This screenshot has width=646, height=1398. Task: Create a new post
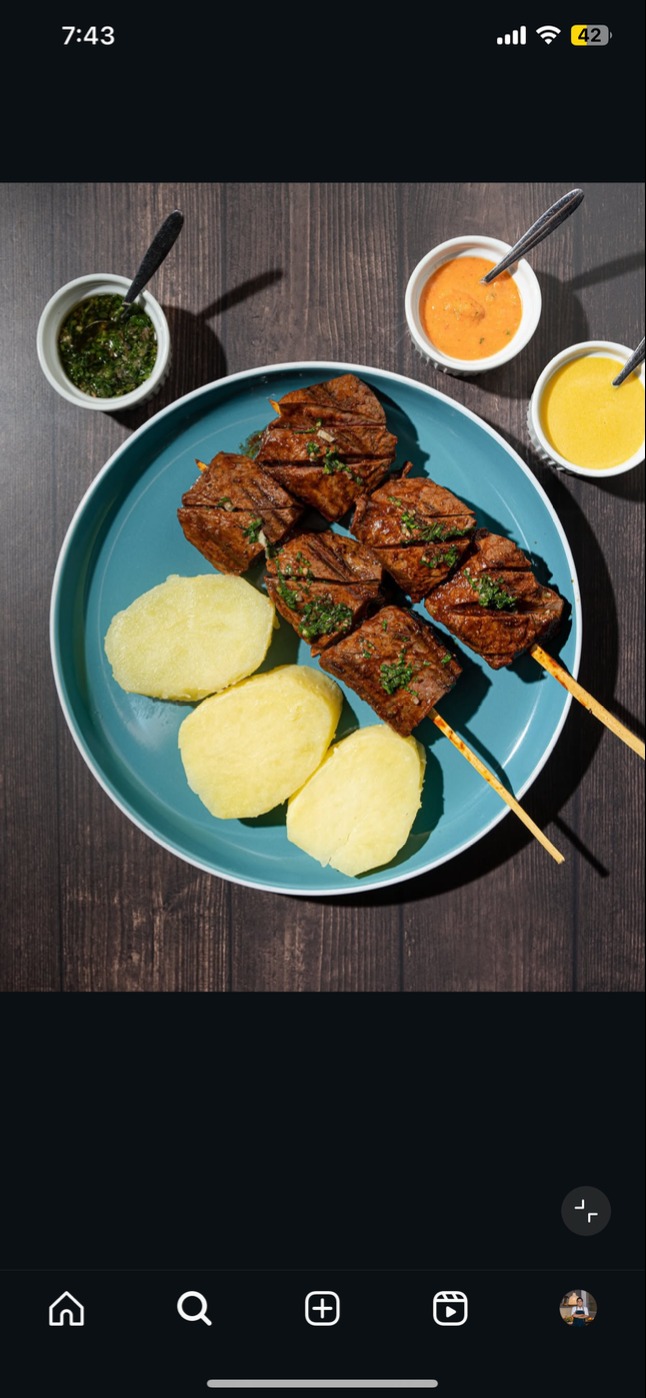click(x=322, y=1308)
